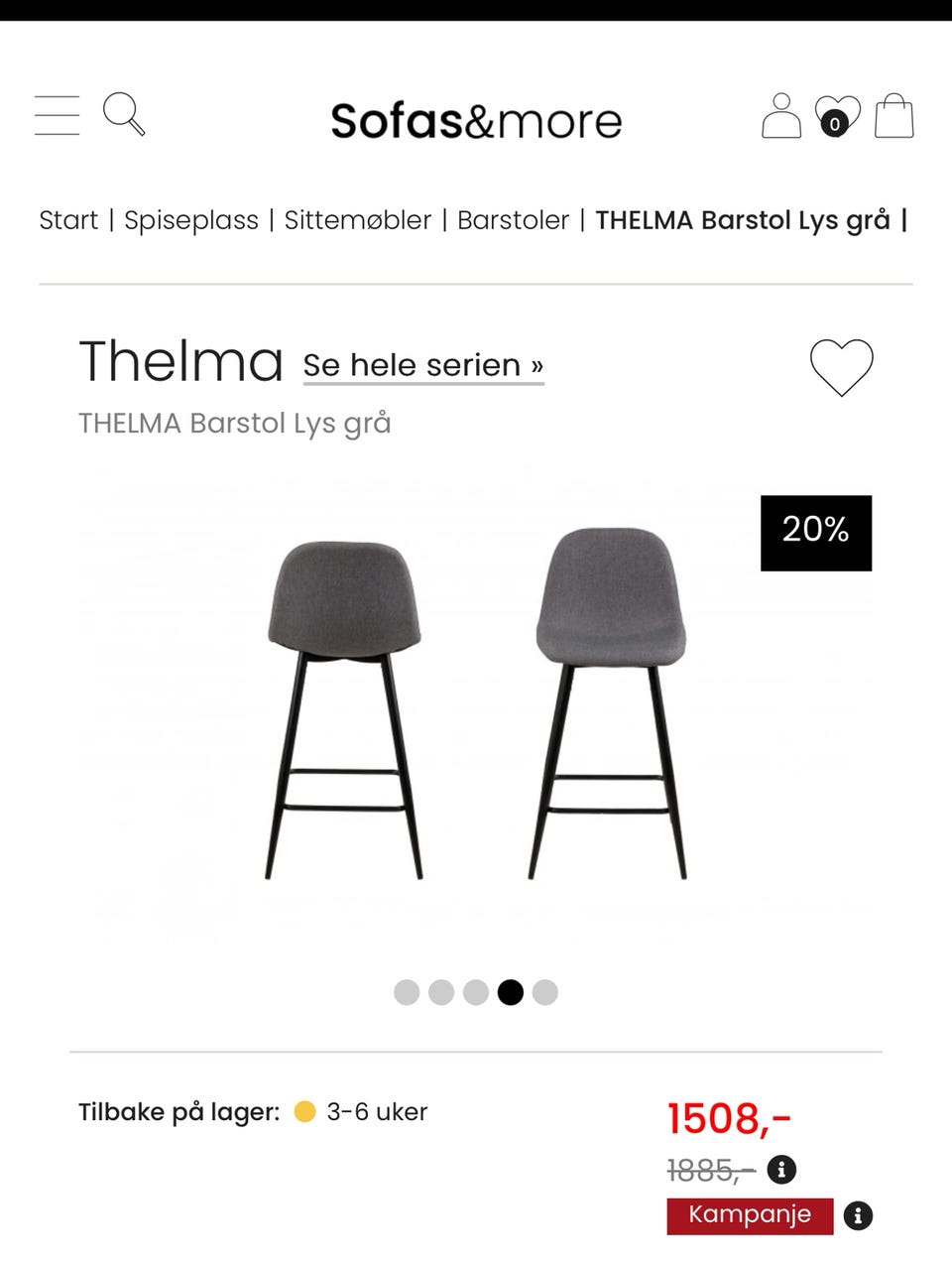Viewport: 952px width, 1264px height.
Task: Select the last carousel navigation dot
Action: pos(544,991)
